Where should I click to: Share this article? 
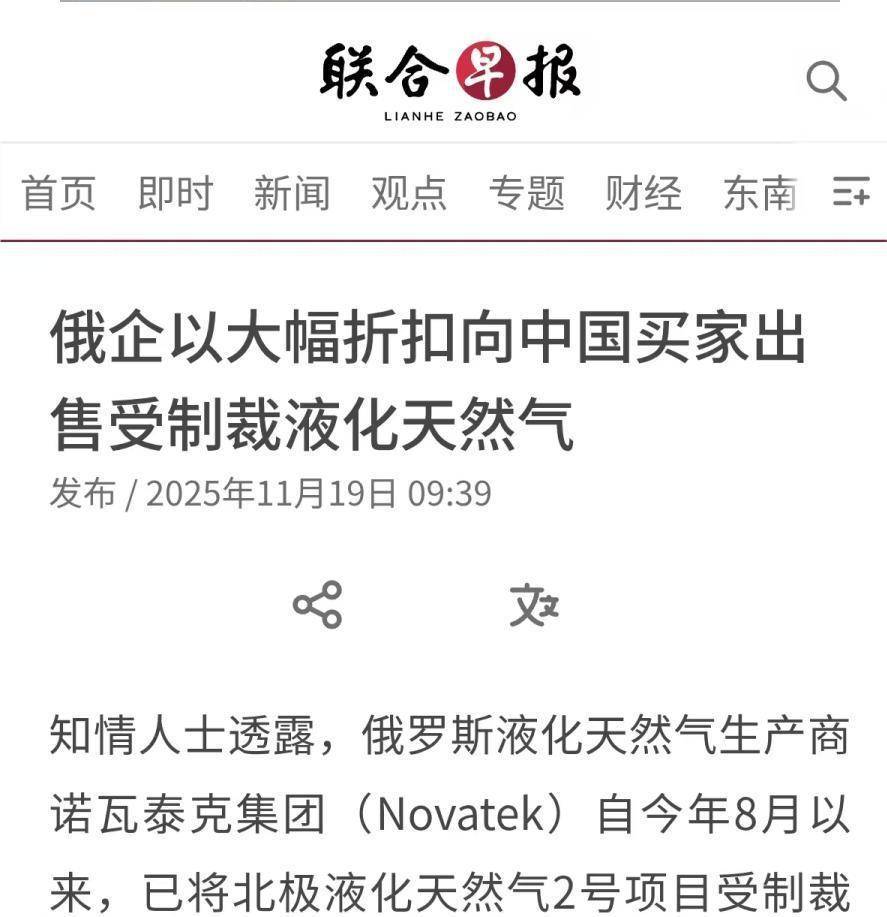317,605
